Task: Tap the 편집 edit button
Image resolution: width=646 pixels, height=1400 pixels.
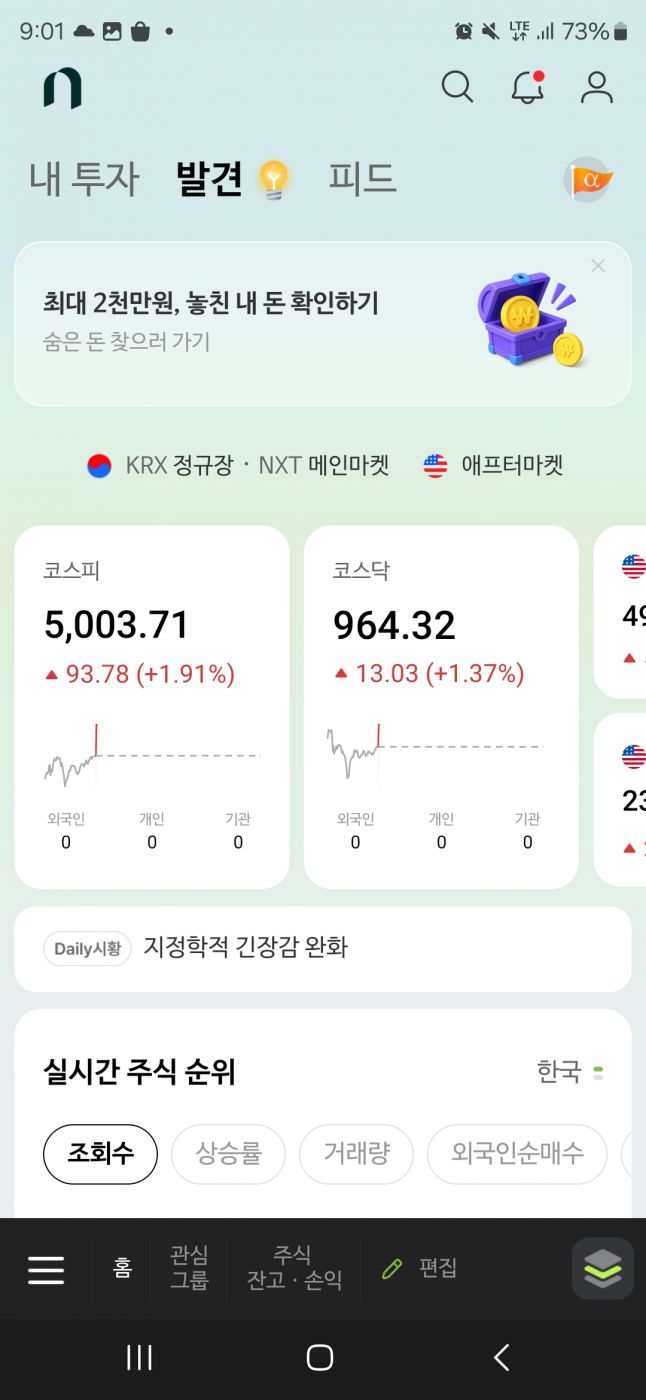Action: pos(420,1268)
